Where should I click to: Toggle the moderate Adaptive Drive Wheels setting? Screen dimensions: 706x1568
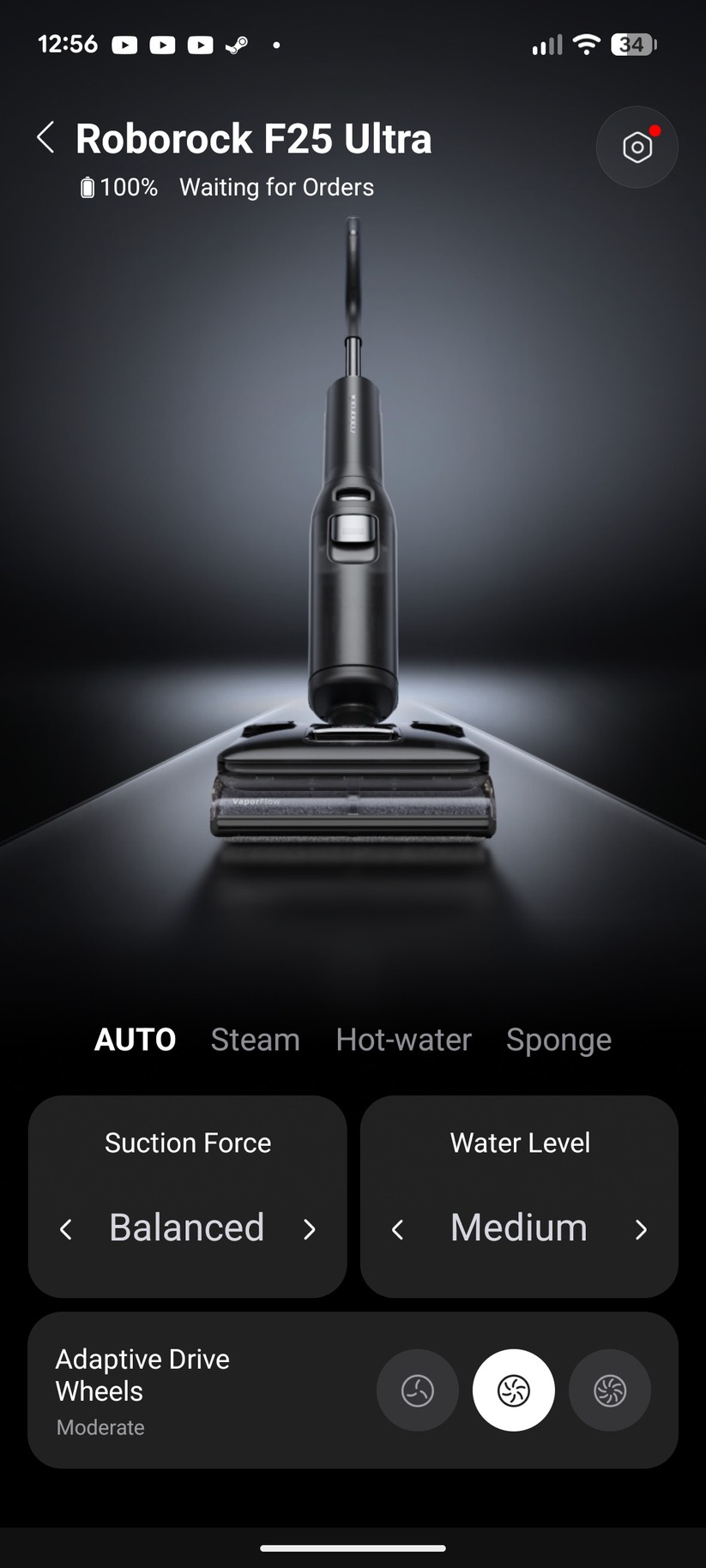point(513,1390)
